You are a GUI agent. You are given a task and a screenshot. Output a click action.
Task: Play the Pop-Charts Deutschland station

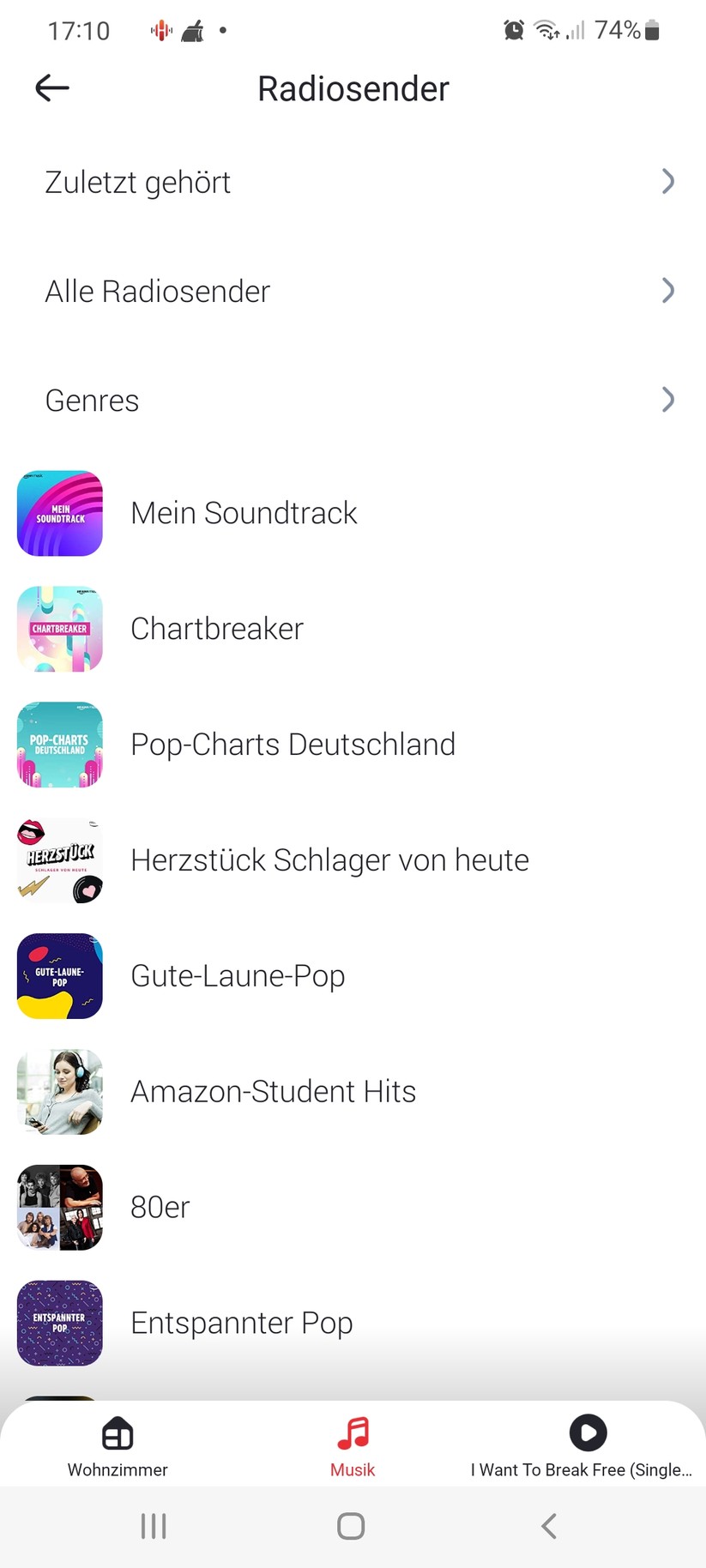coord(293,745)
